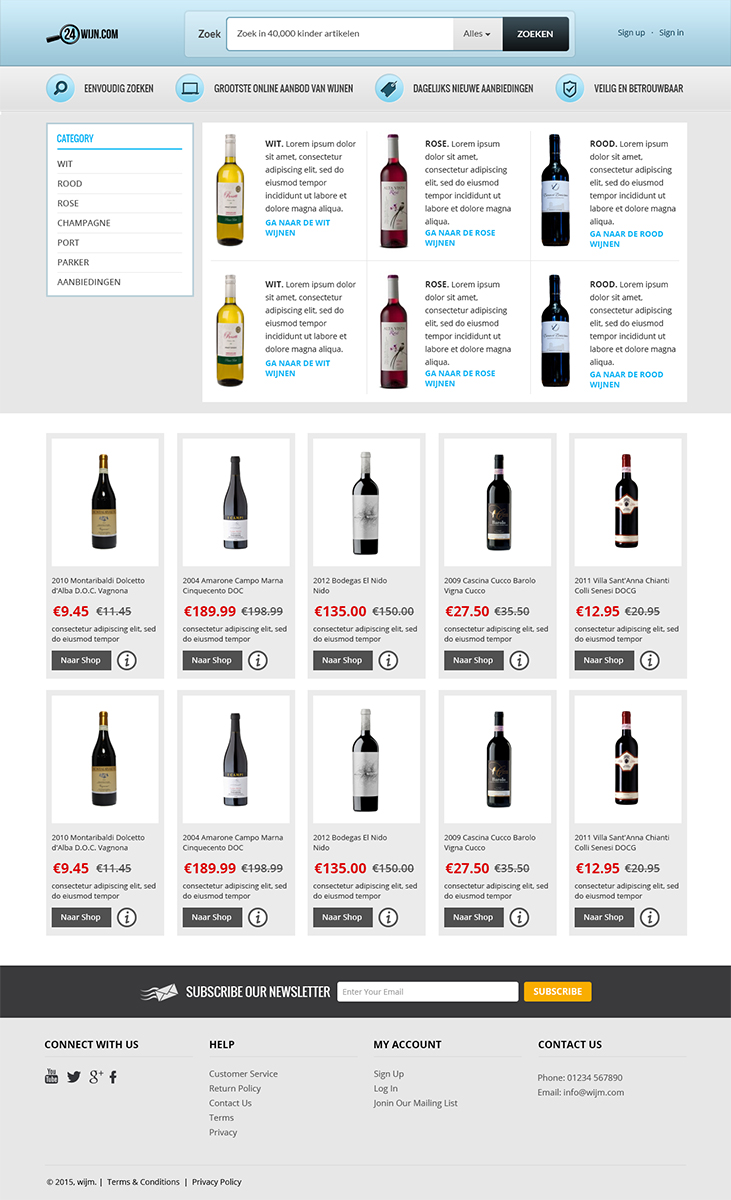Open the PARKER category
Image resolution: width=731 pixels, height=1200 pixels.
click(73, 262)
